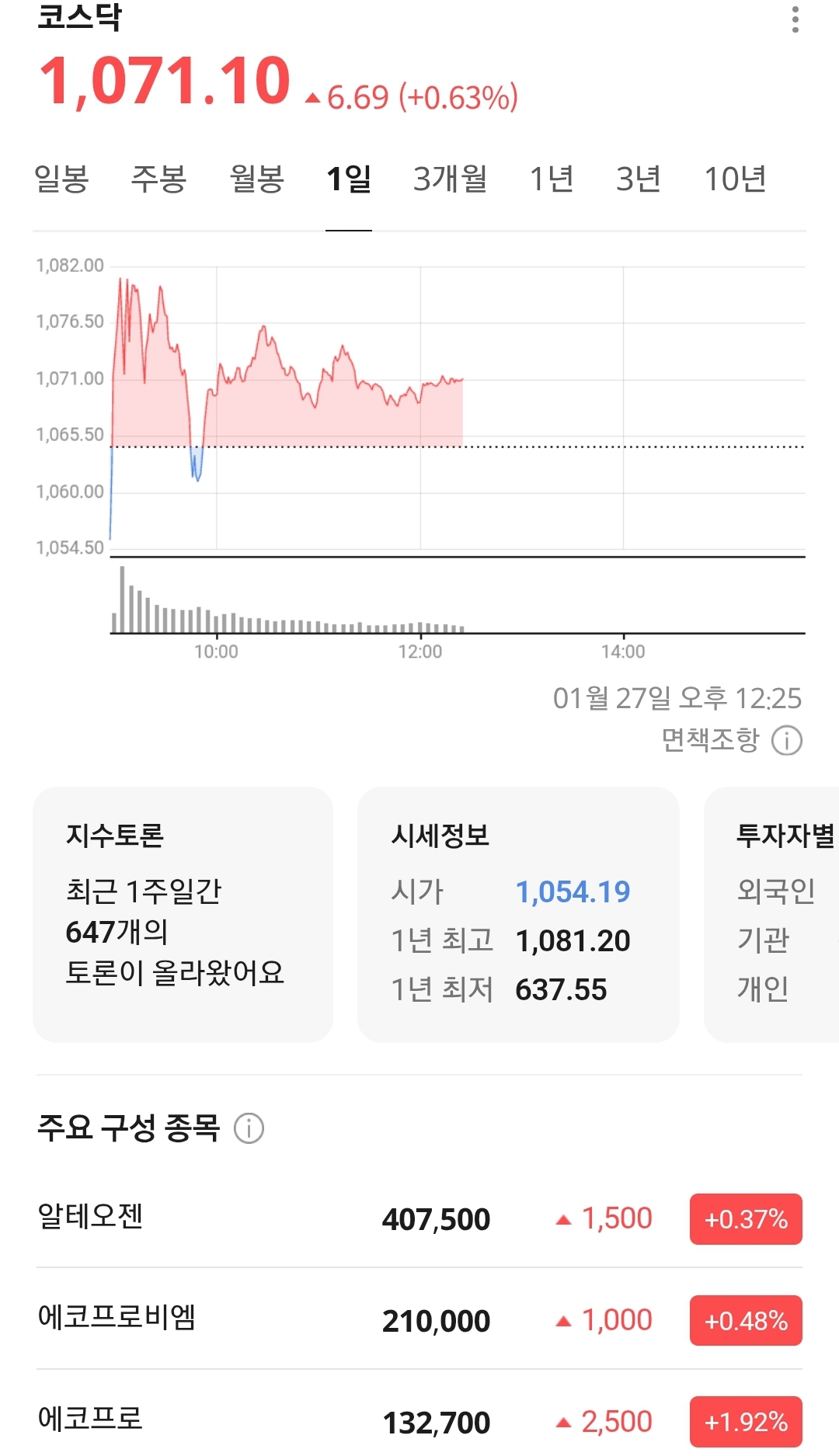Show info for 주요 구성 종목

[x=249, y=1128]
